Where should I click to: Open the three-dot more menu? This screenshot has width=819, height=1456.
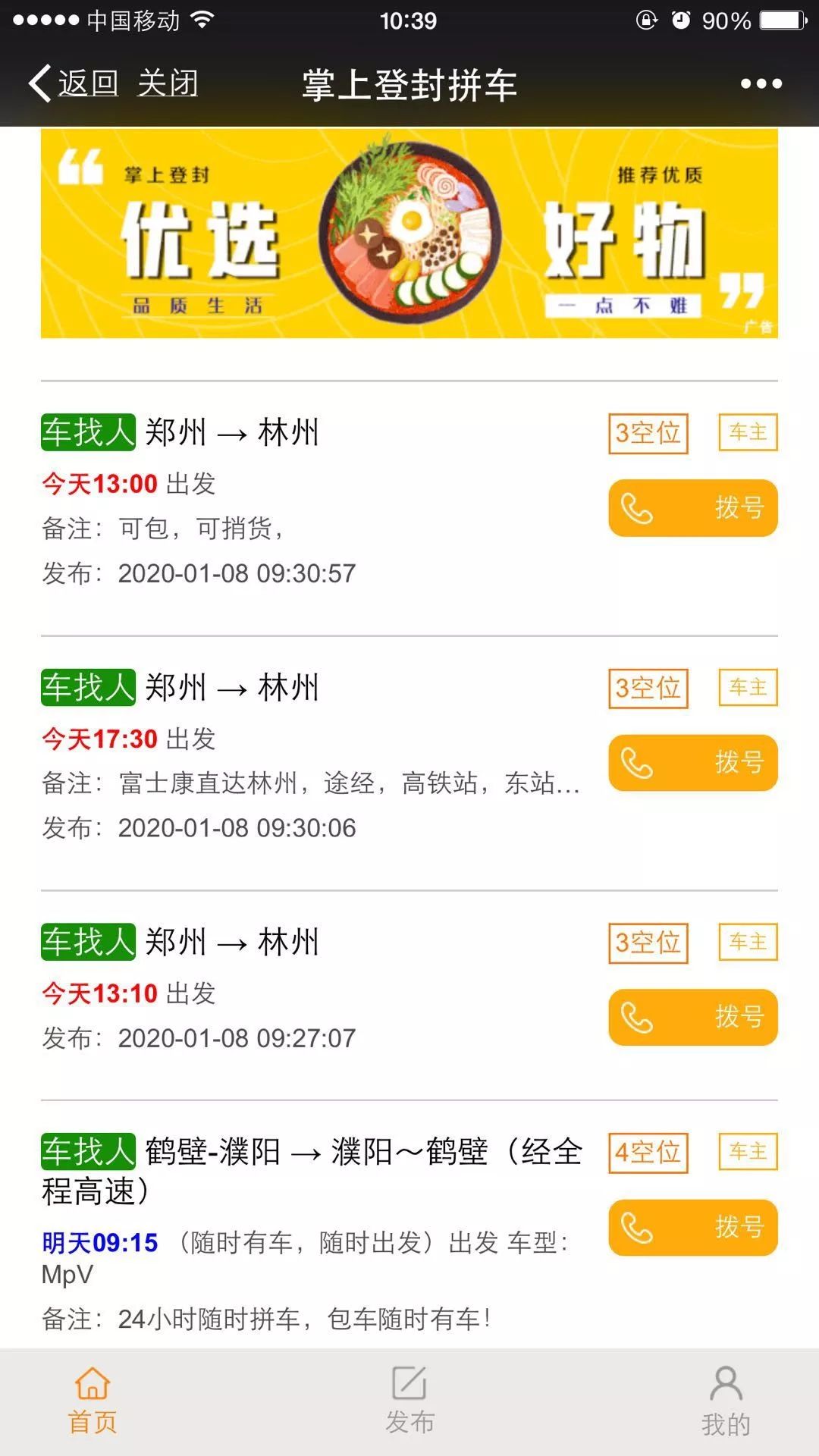[x=761, y=83]
